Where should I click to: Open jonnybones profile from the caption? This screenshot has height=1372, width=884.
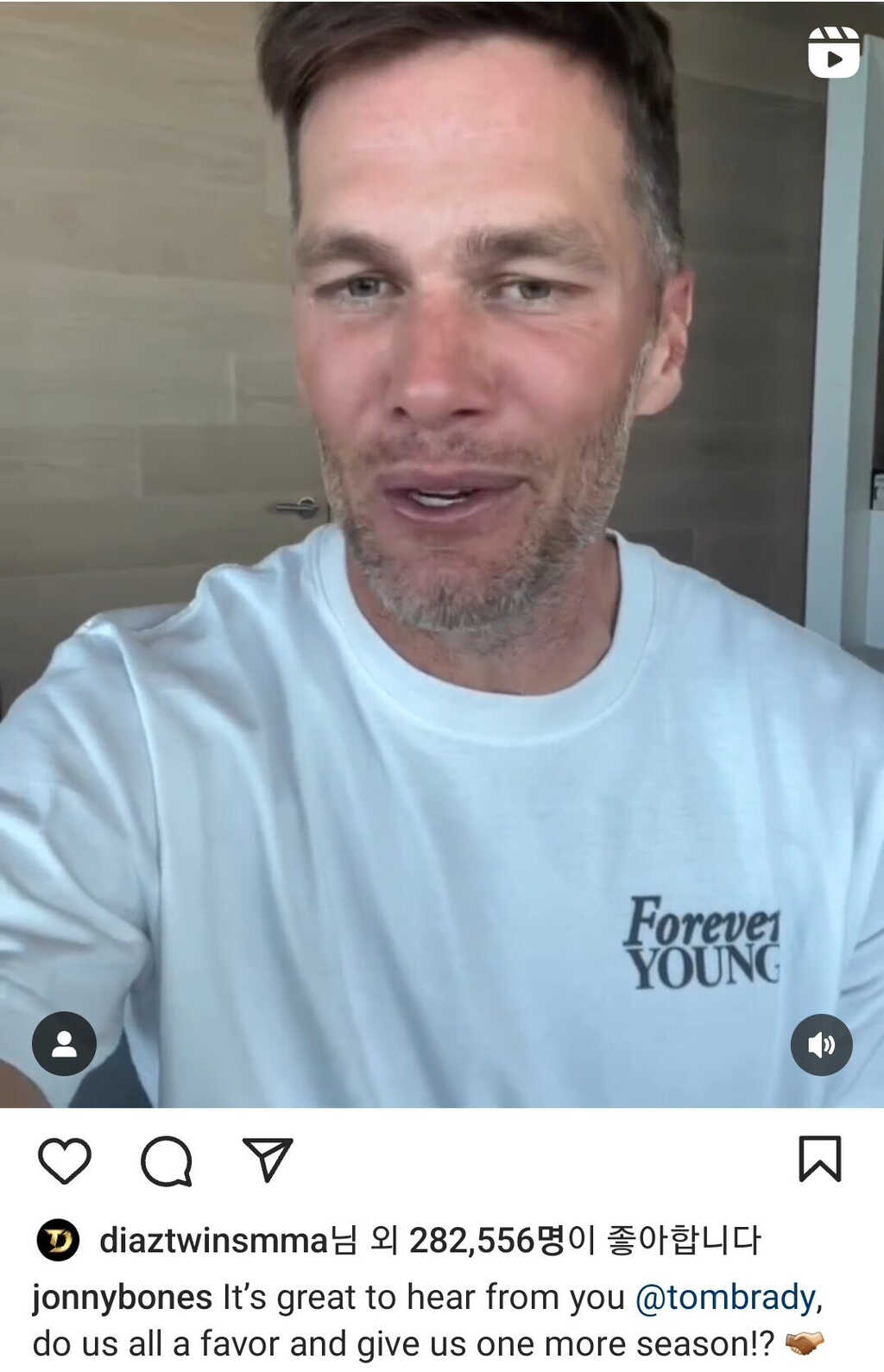pos(122,1297)
